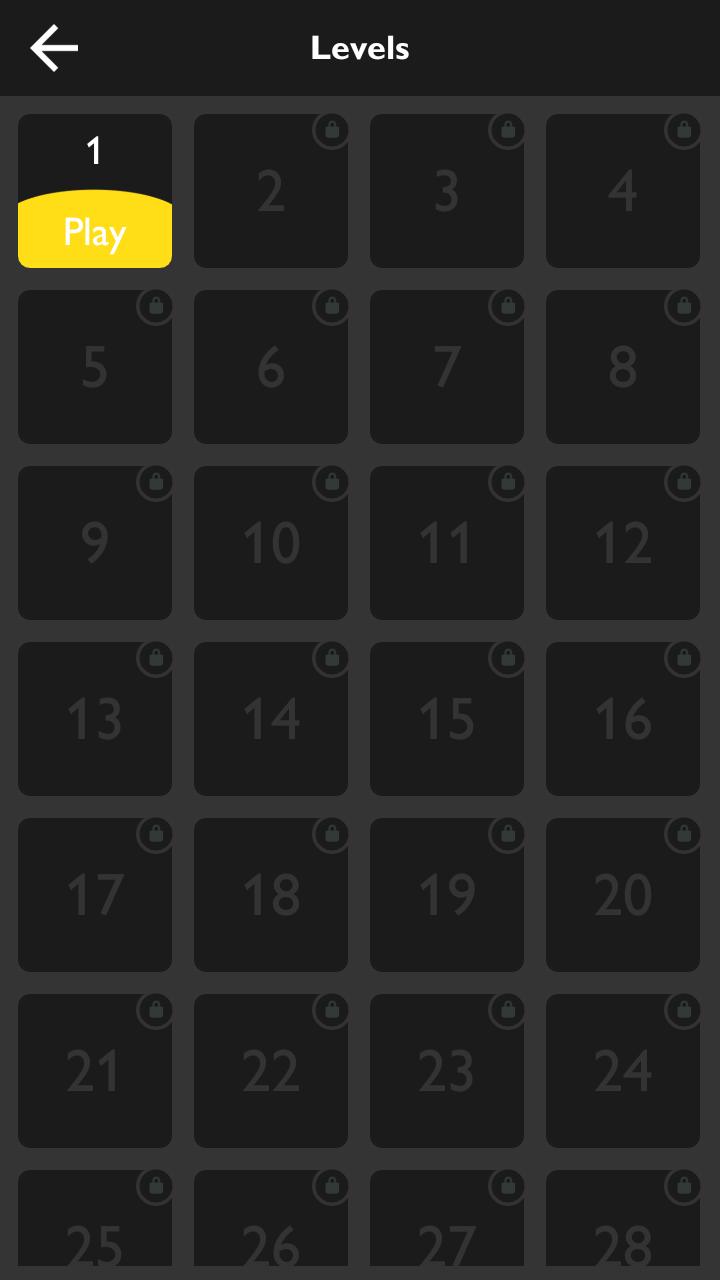Viewport: 720px width, 1280px height.
Task: Select locked level 5
Action: 94,366
